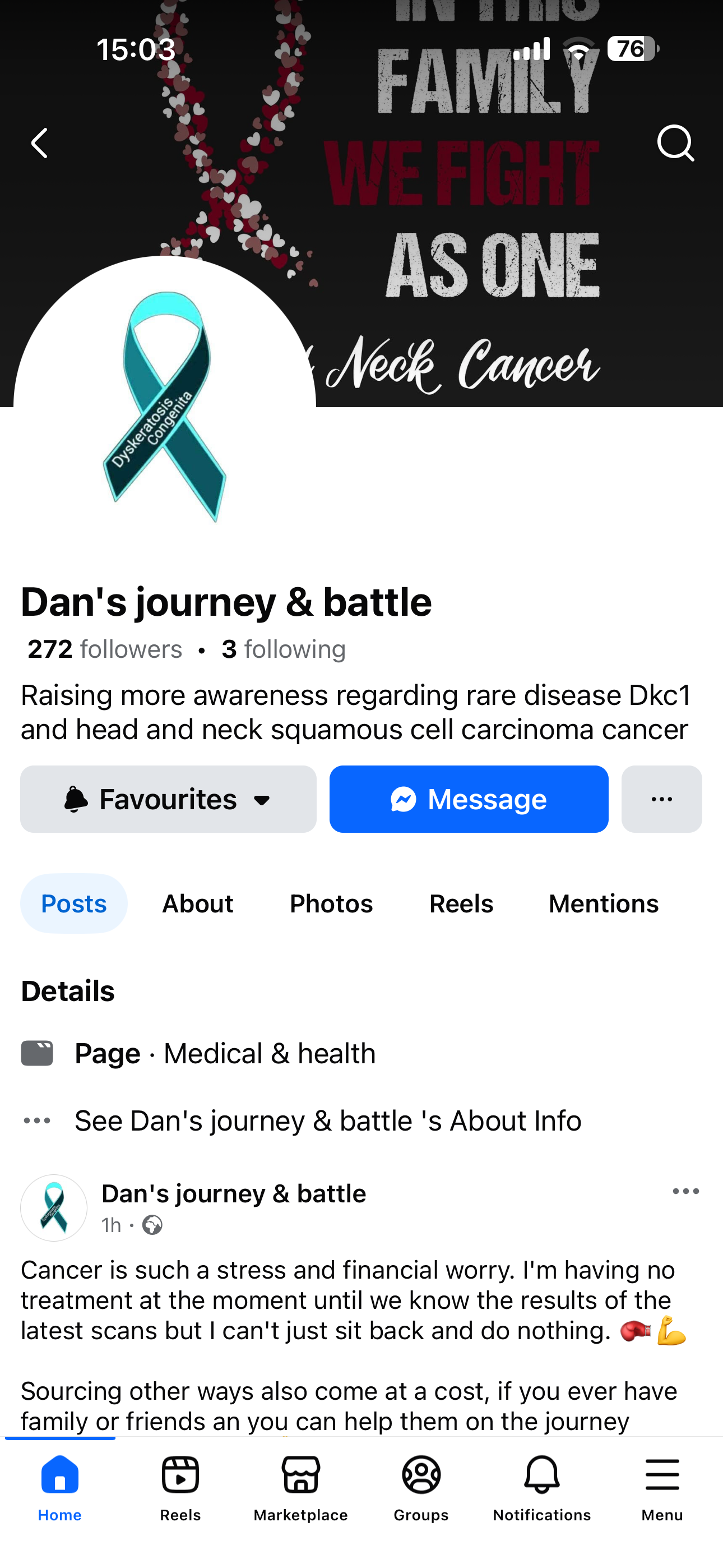
Task: Open the Favourites dropdown
Action: (x=168, y=799)
